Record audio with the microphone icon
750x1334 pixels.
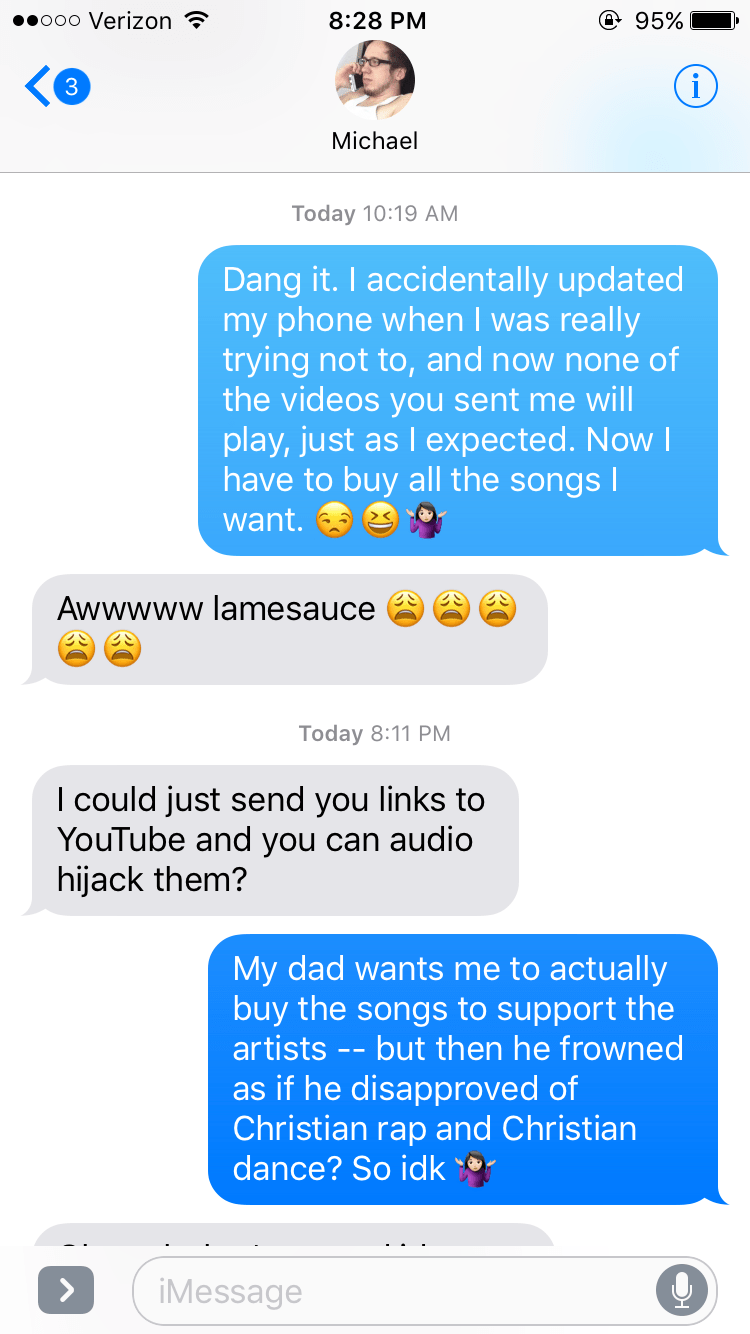click(x=682, y=1290)
